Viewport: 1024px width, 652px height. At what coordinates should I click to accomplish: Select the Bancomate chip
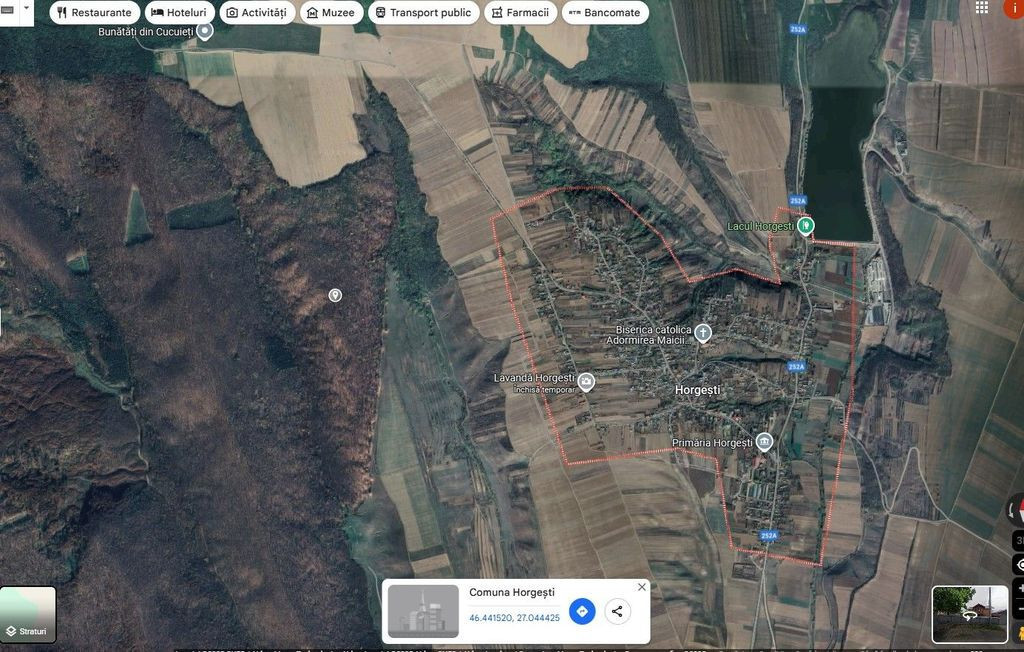[x=604, y=12]
